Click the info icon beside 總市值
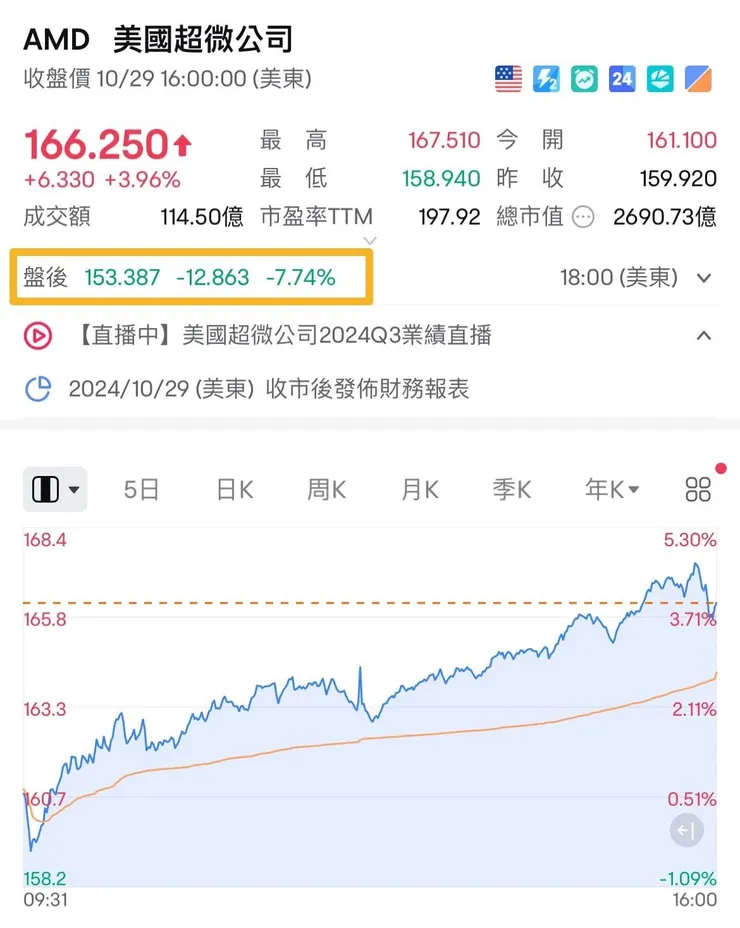The image size is (740, 928). click(x=583, y=217)
